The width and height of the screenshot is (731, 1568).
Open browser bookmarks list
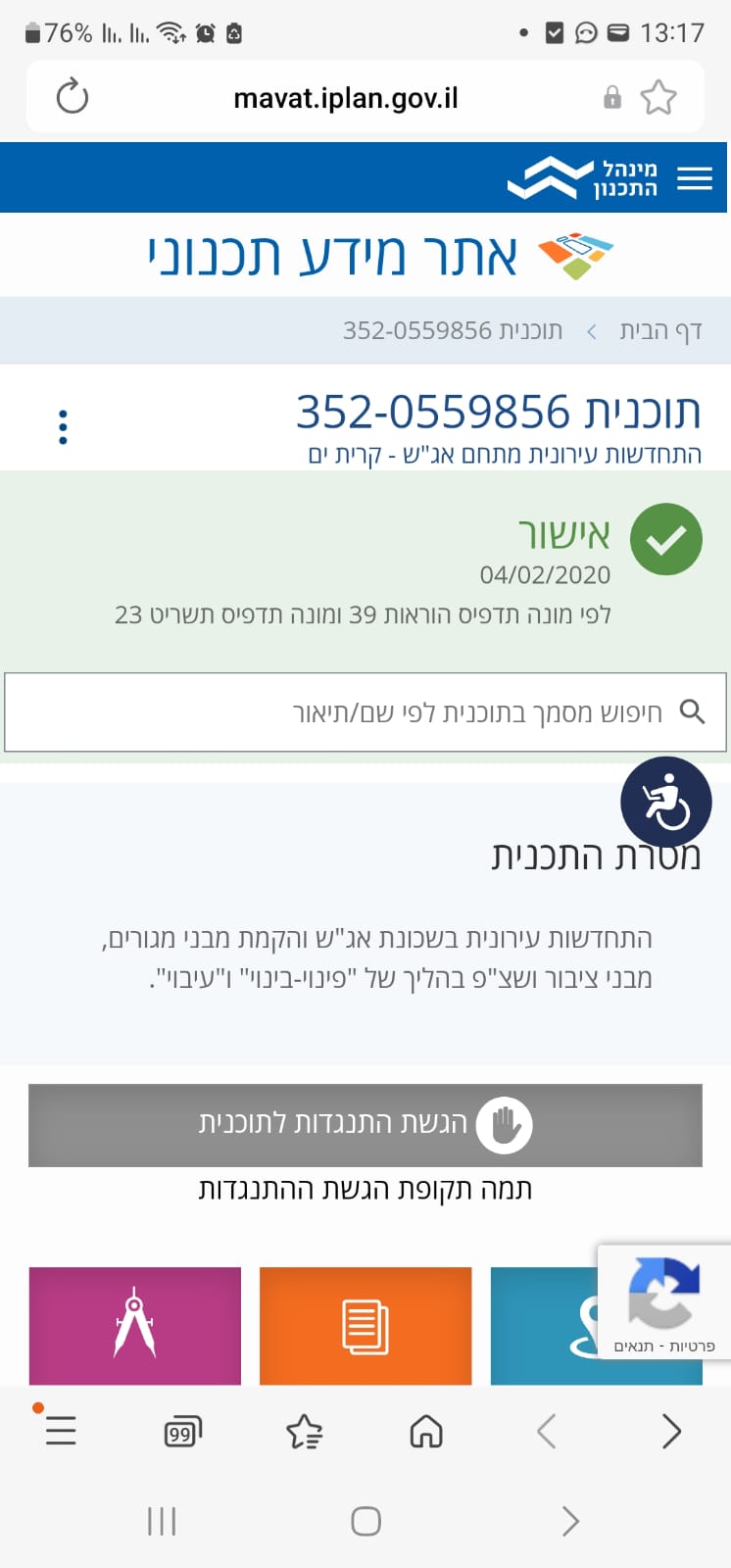pyautogui.click(x=304, y=1432)
